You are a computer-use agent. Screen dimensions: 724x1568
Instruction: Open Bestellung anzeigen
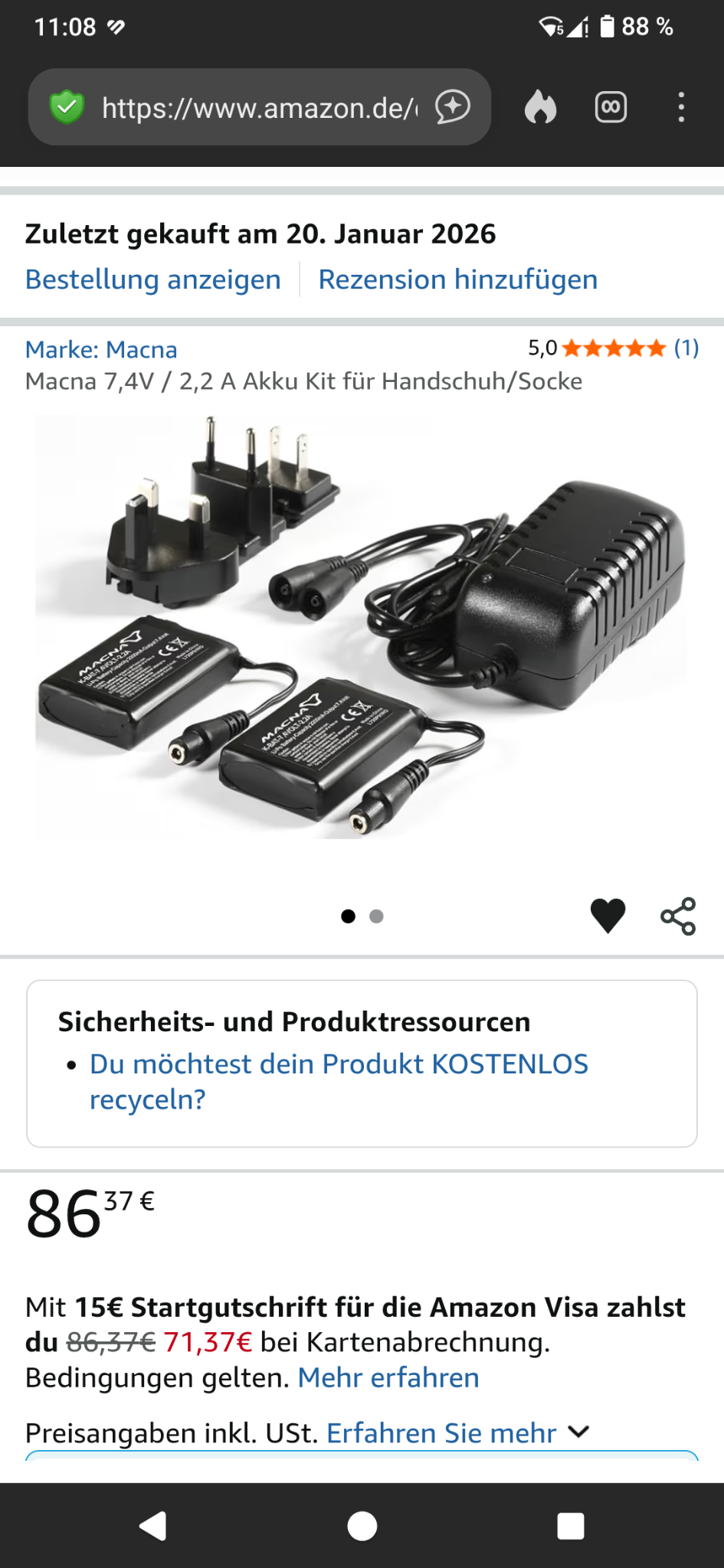point(152,279)
